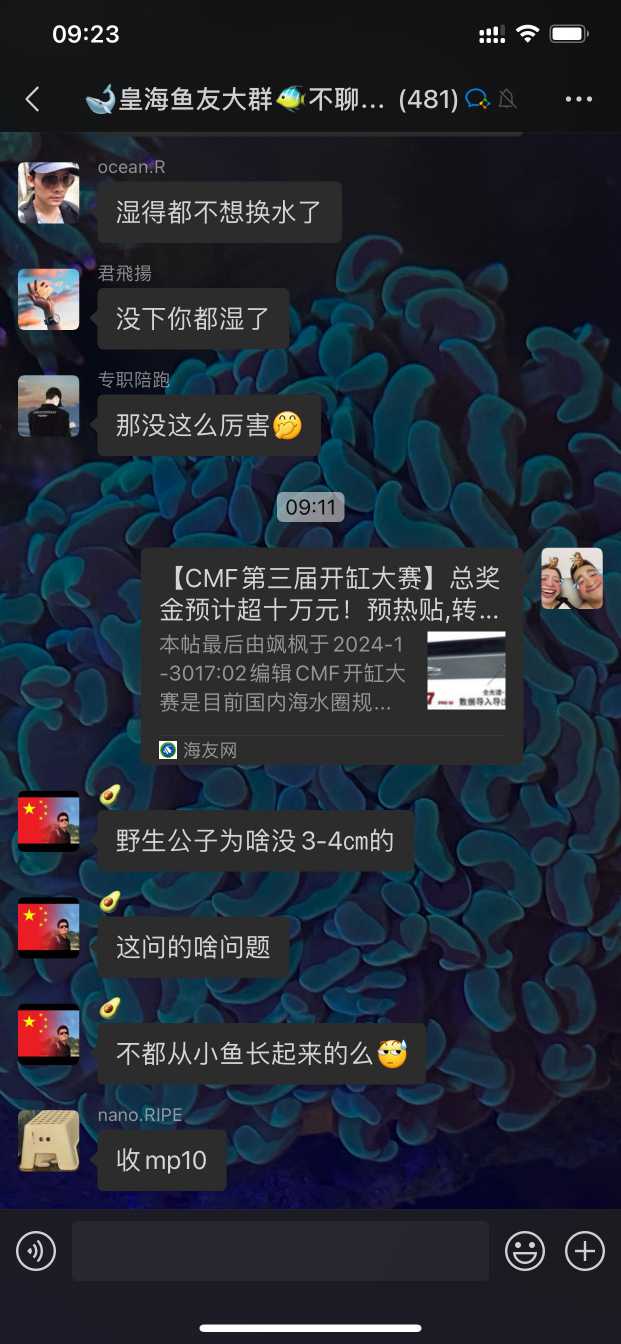Screen dimensions: 621x1344
Task: Go back to the chat list
Action: 32,99
